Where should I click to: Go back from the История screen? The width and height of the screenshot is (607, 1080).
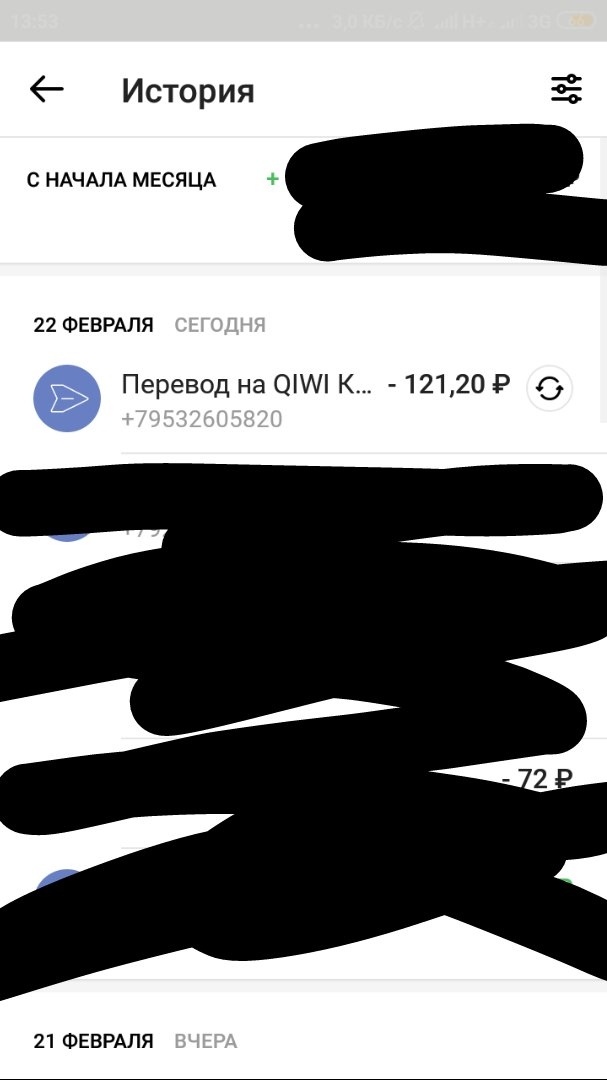(x=46, y=90)
